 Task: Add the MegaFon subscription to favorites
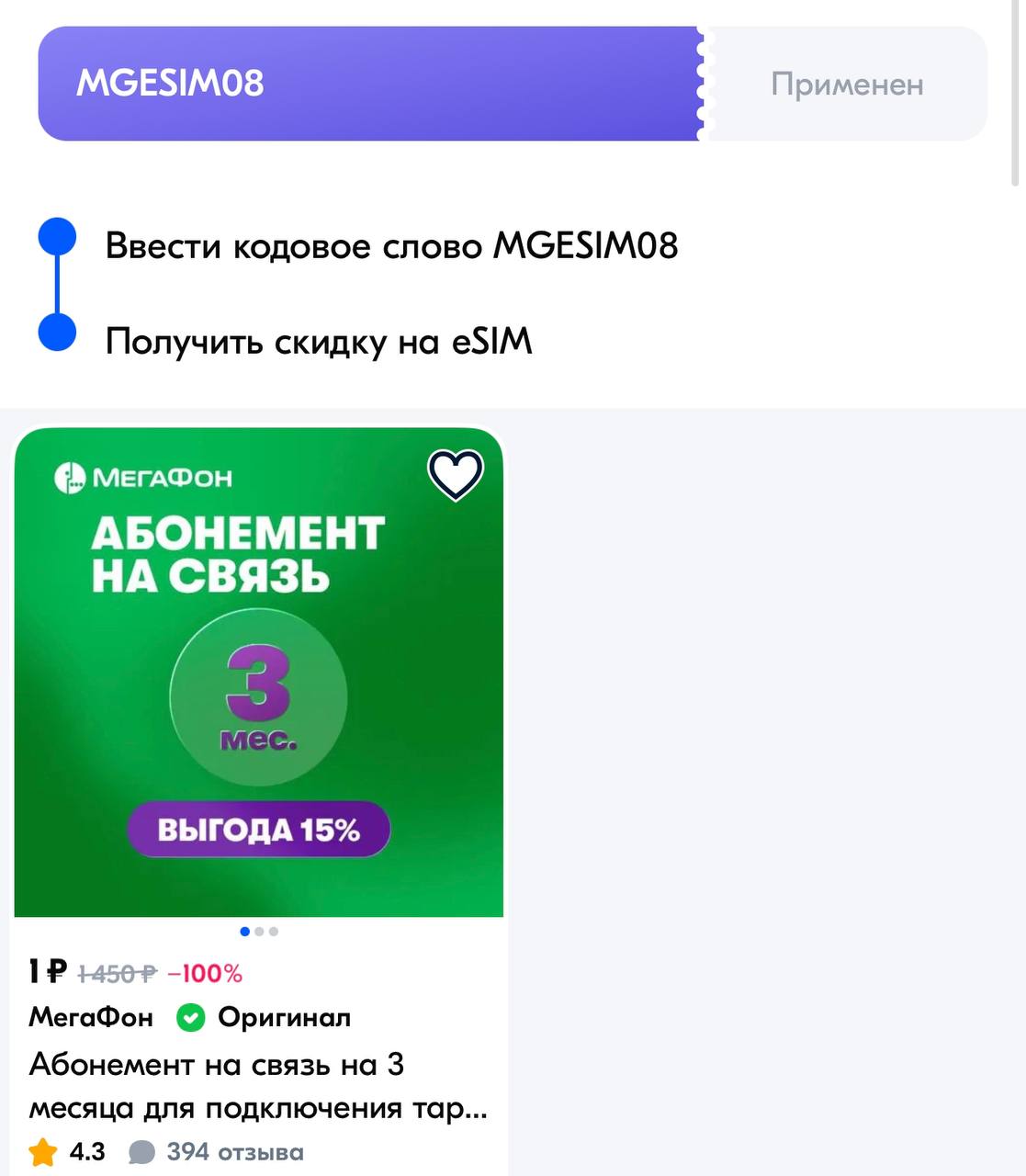456,474
